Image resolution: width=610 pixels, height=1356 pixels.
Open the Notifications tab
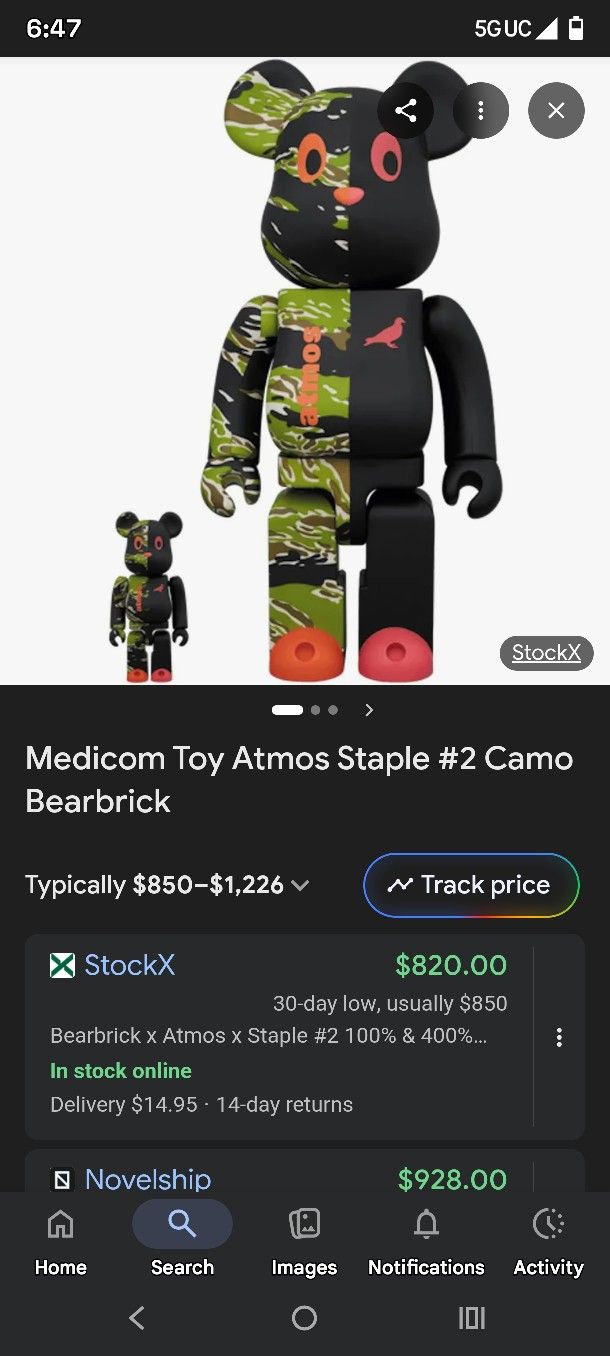(x=426, y=1240)
